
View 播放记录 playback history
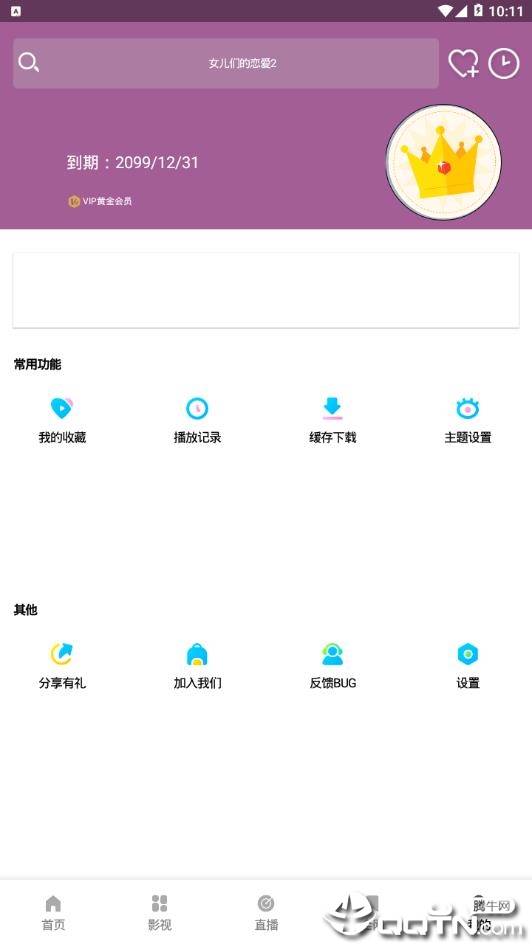pos(197,420)
